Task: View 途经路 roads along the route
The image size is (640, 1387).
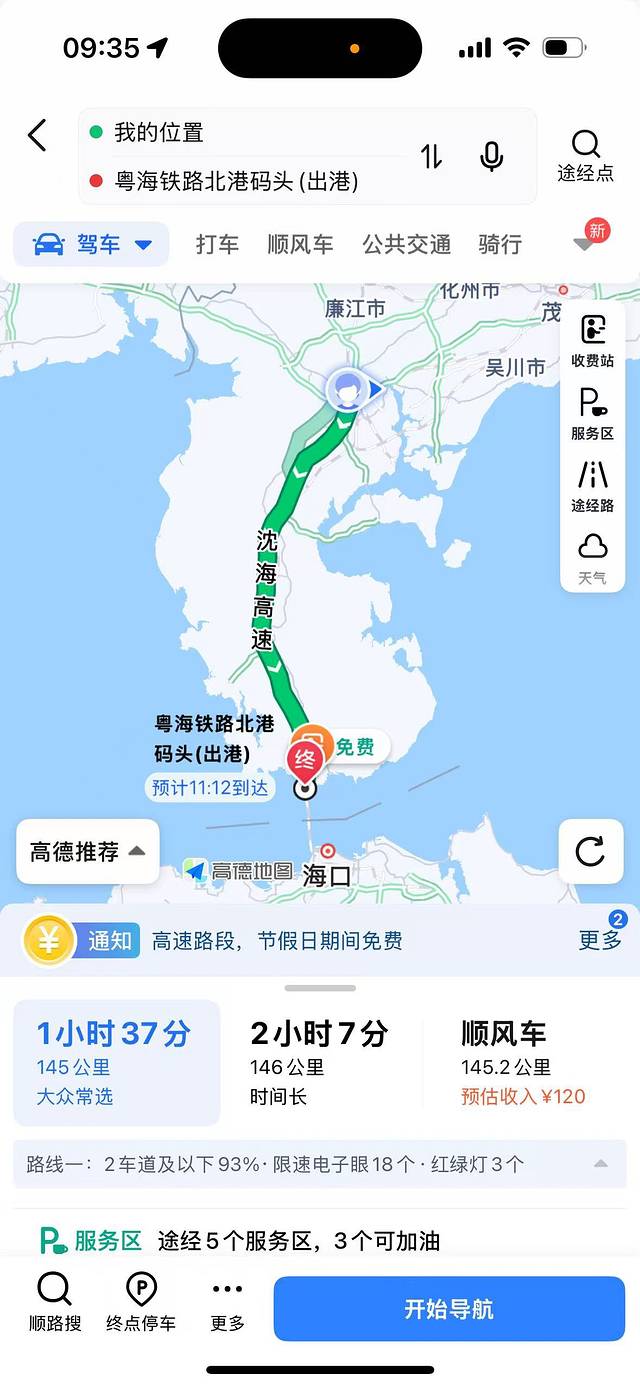Action: [x=592, y=487]
